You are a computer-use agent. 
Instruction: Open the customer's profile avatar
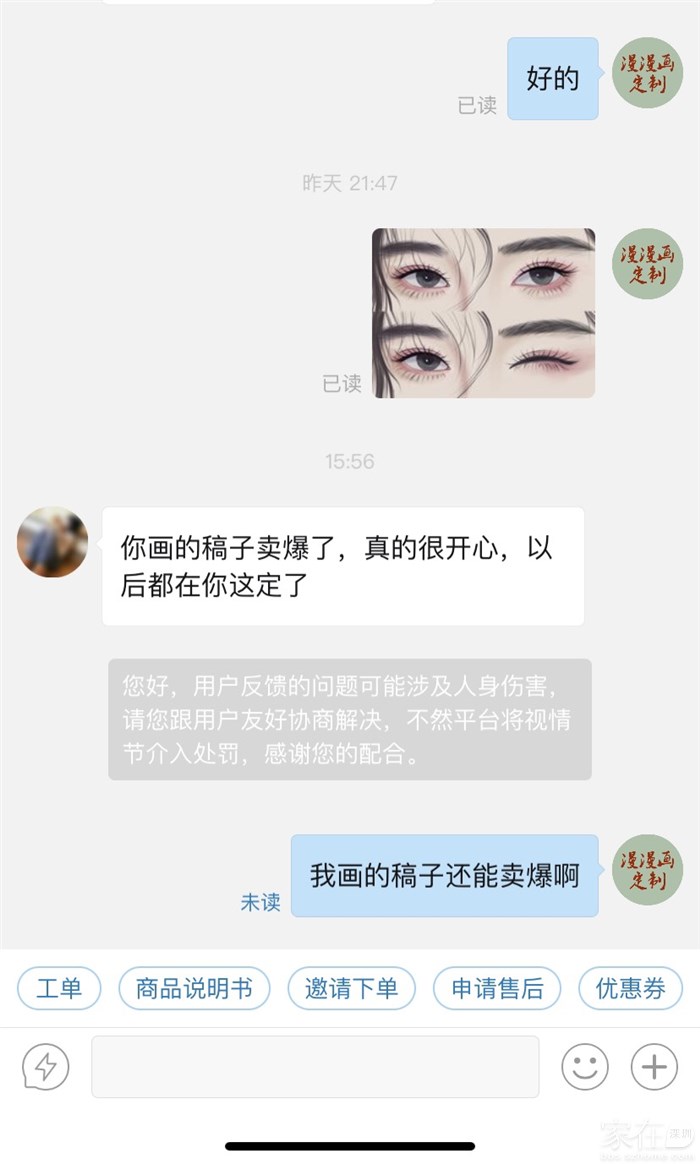click(52, 542)
